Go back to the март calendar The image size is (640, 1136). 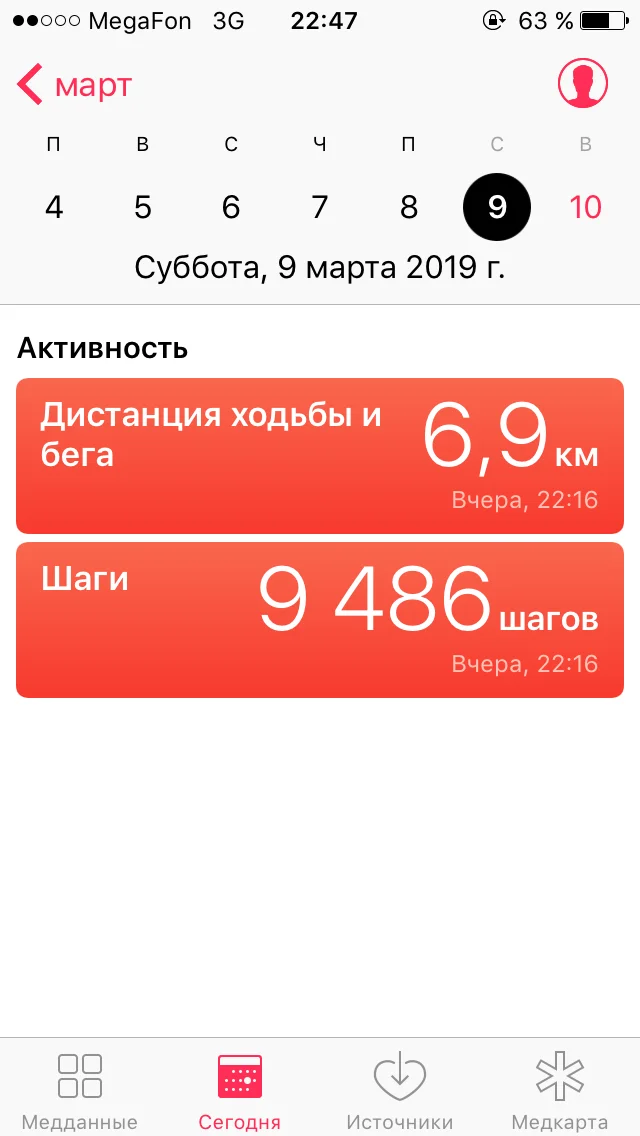pos(75,86)
